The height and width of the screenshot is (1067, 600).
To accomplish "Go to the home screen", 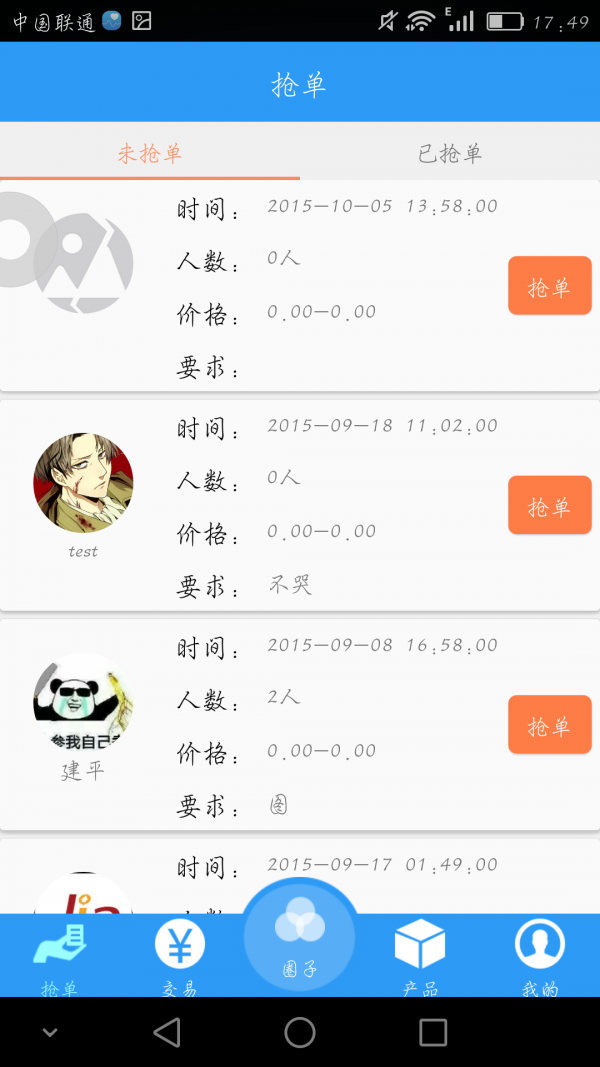I will coord(300,1032).
